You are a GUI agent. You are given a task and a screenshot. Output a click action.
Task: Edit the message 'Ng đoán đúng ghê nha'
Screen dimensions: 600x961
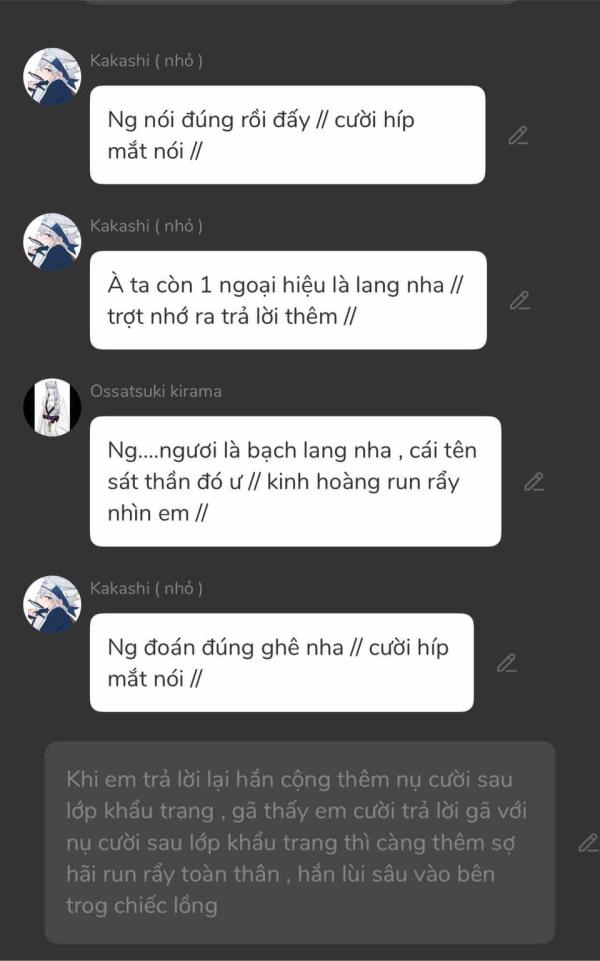507,662
